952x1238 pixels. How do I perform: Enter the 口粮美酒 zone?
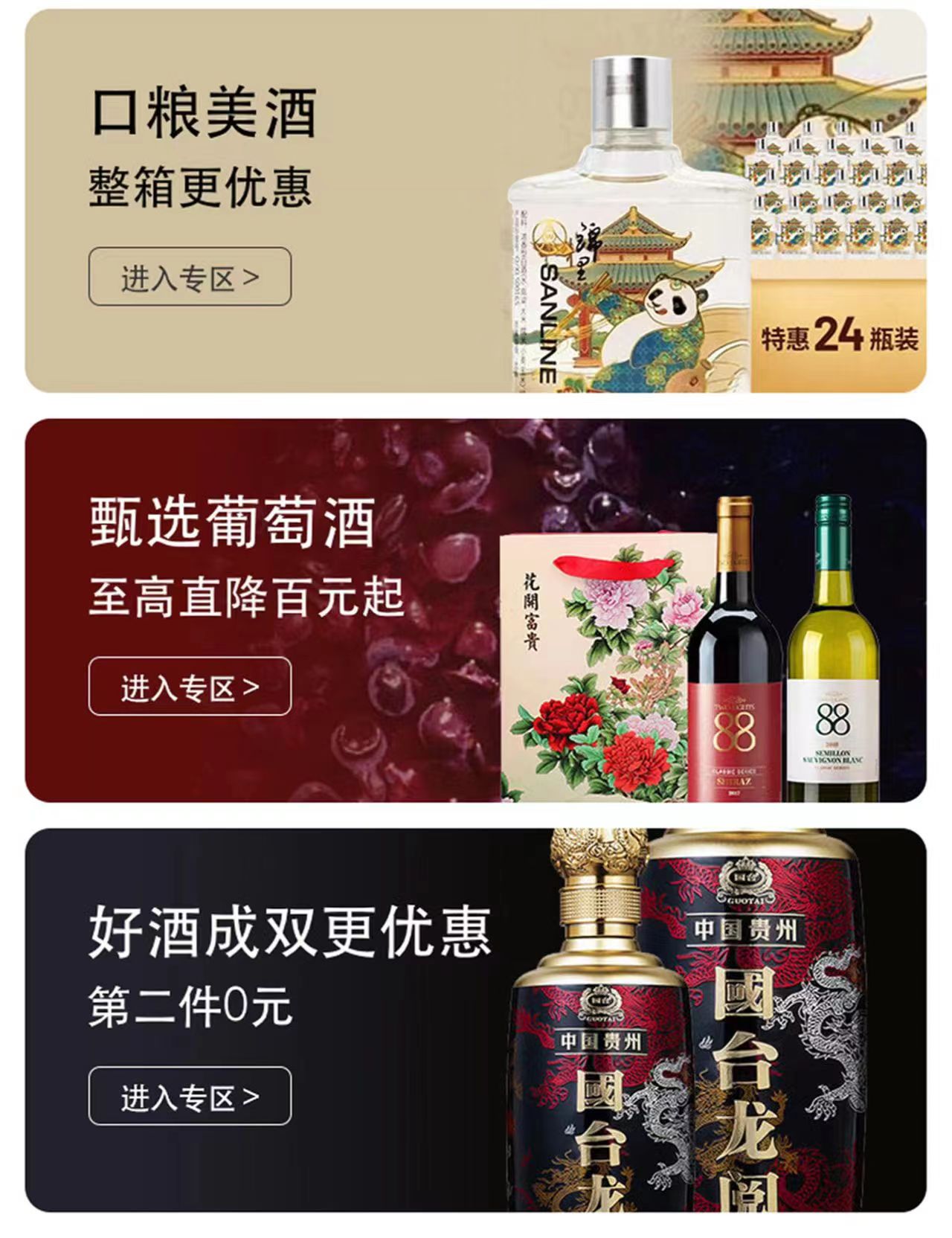190,277
